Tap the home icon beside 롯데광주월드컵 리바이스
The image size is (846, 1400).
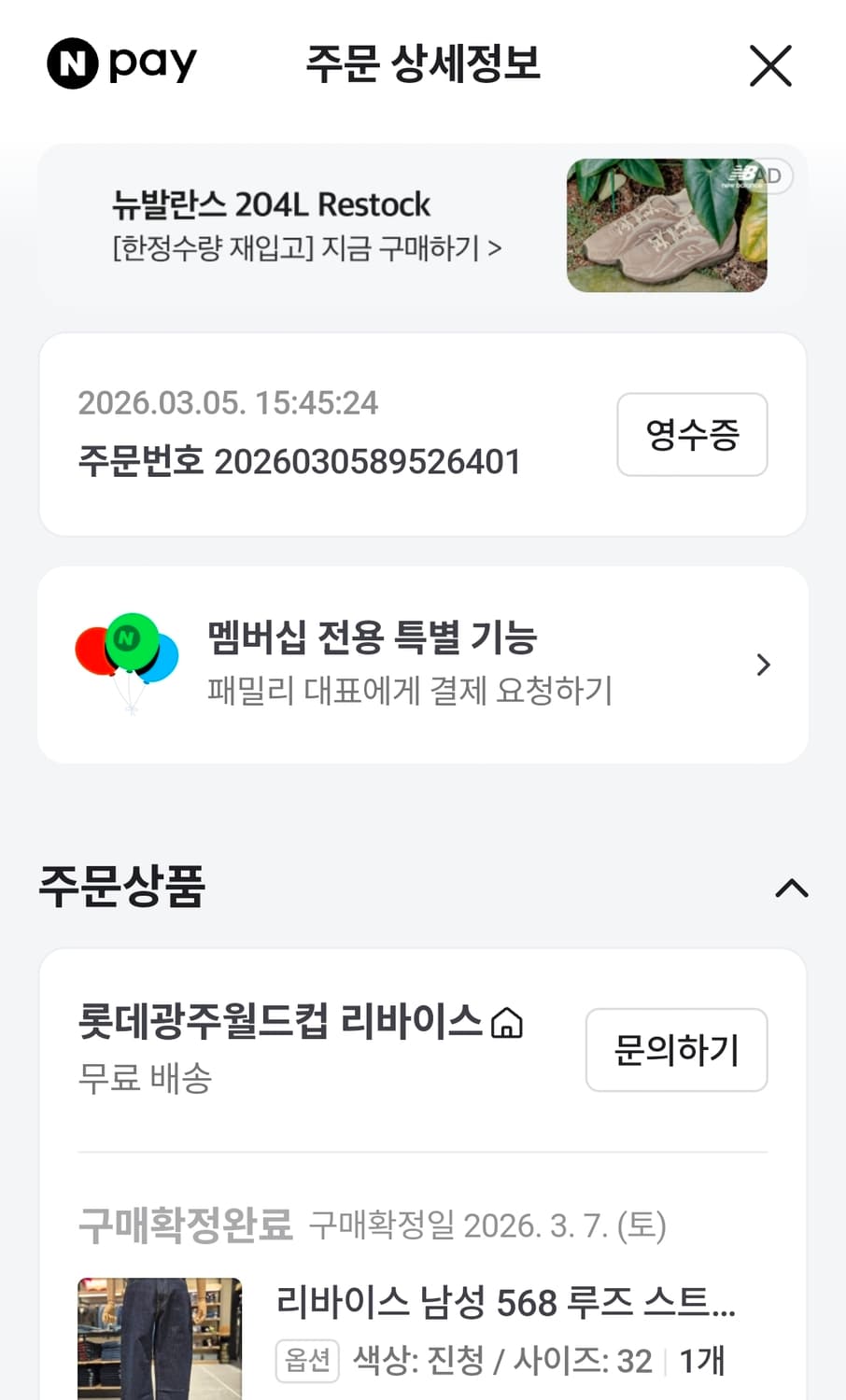[x=507, y=1025]
